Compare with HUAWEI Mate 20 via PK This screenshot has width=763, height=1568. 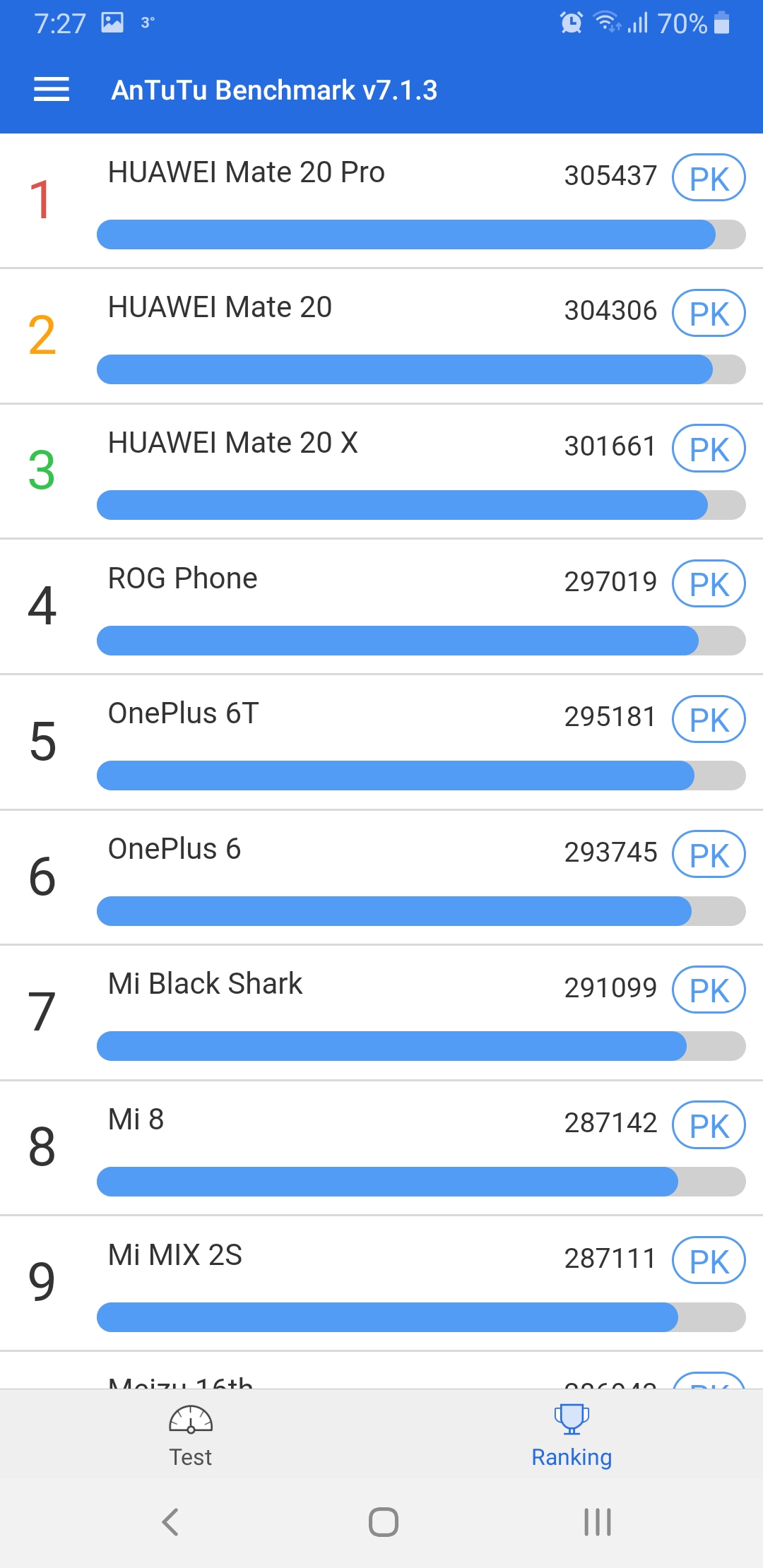(709, 313)
